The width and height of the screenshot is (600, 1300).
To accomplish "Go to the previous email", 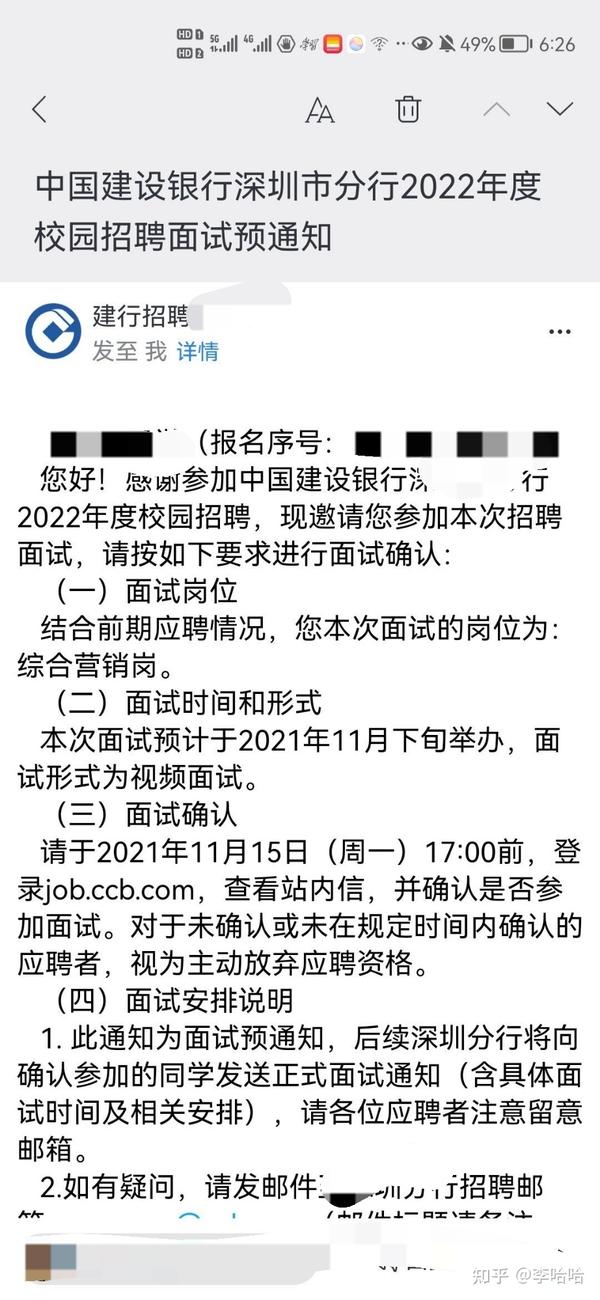I will point(496,109).
